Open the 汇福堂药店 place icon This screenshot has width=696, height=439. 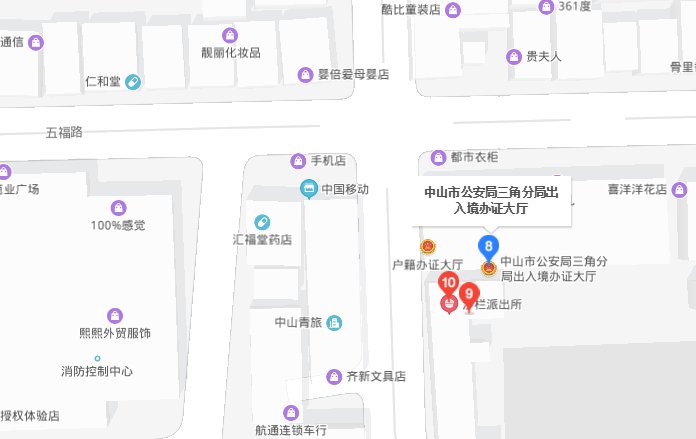click(x=262, y=221)
